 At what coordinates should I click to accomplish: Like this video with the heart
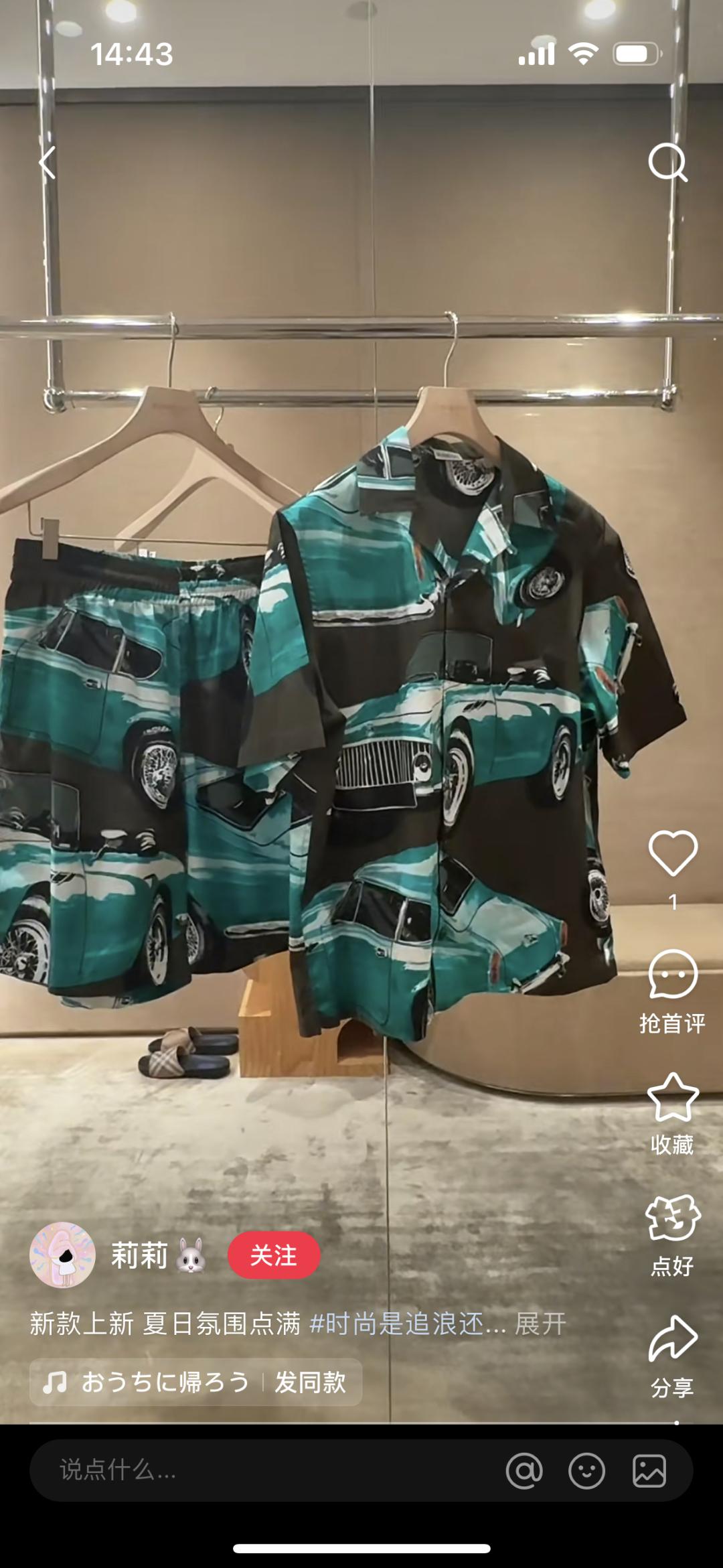673,853
